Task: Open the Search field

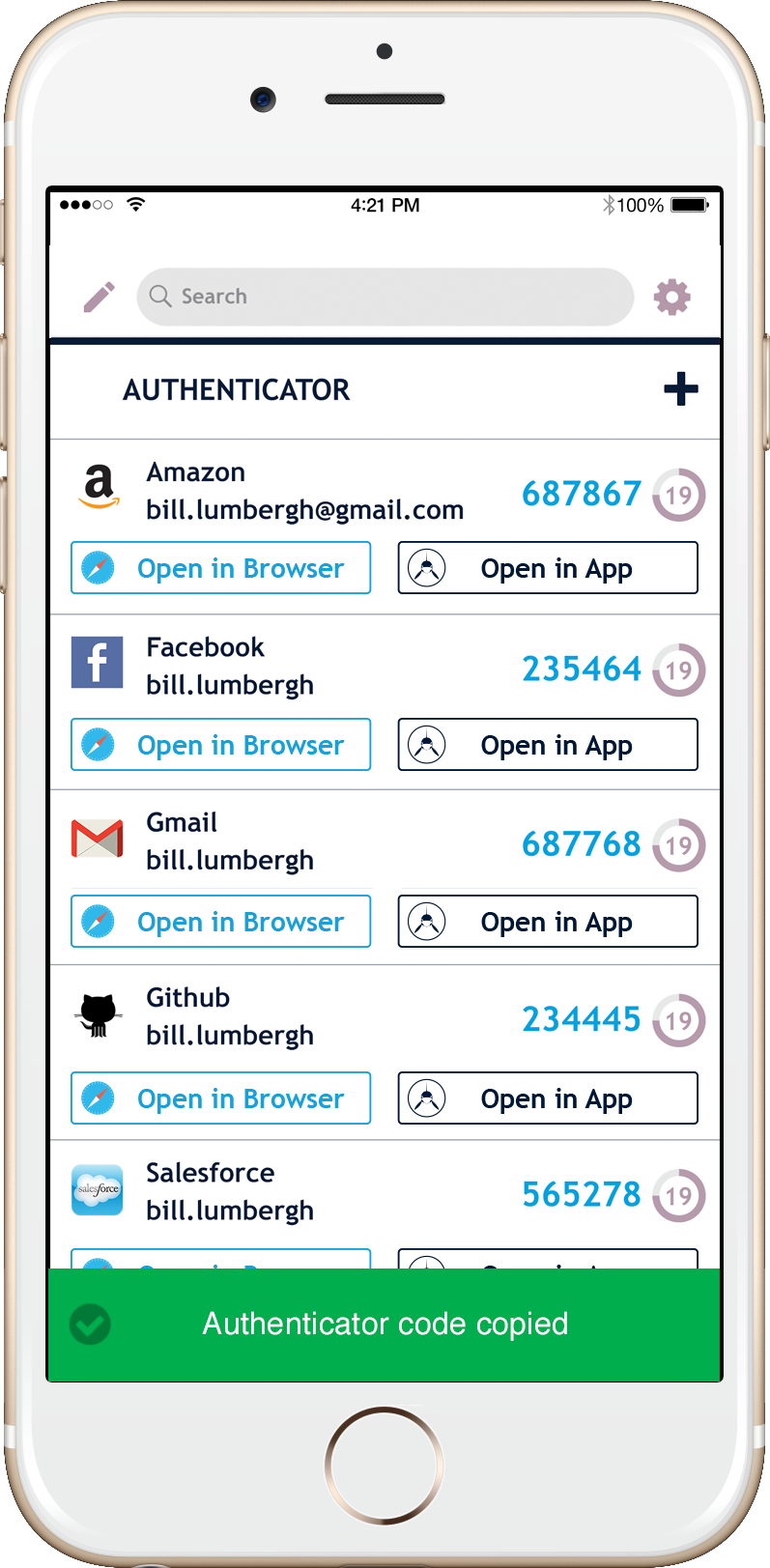Action: (385, 297)
